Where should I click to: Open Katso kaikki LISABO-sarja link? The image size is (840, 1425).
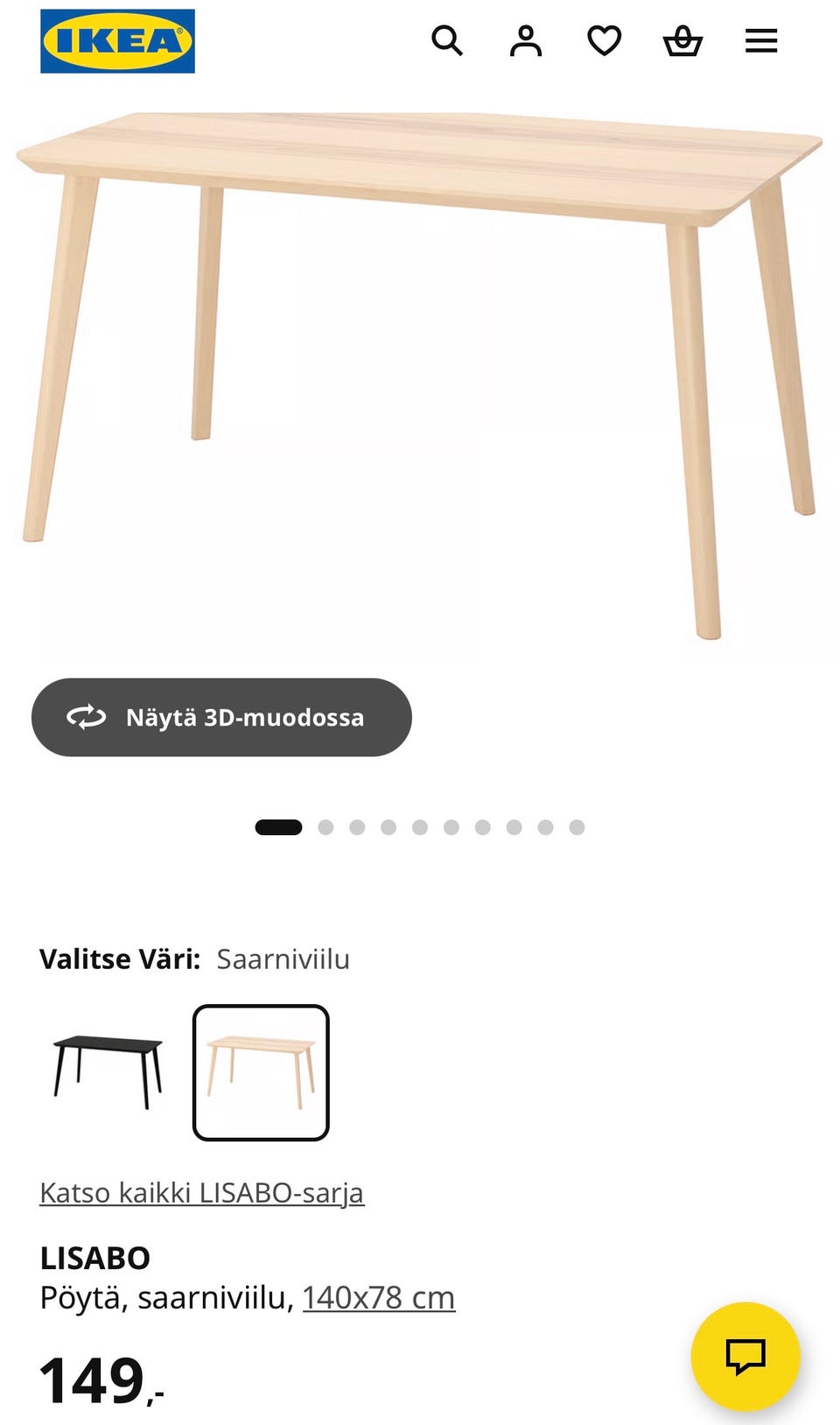click(202, 1192)
